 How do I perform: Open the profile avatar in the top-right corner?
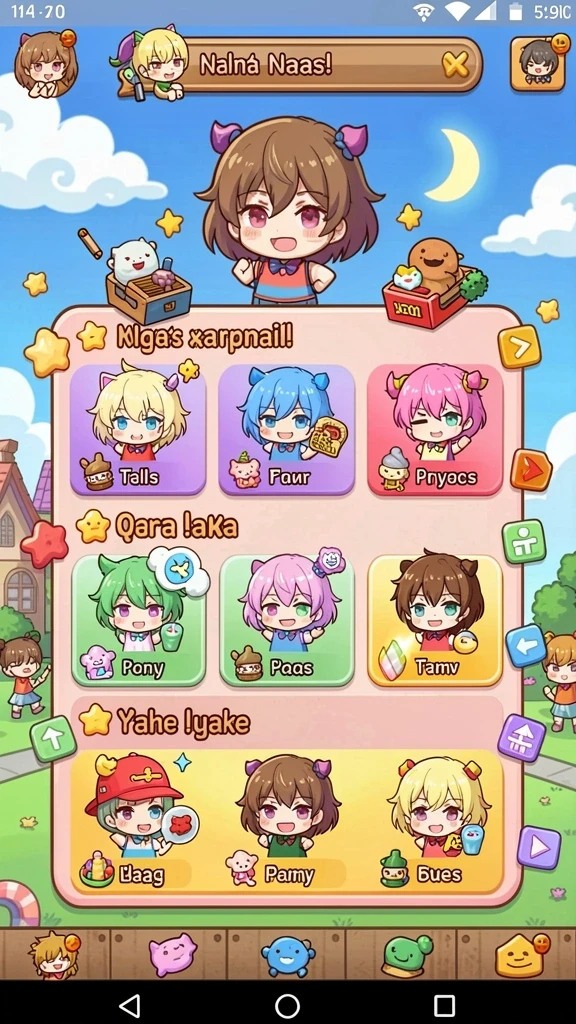click(x=537, y=62)
